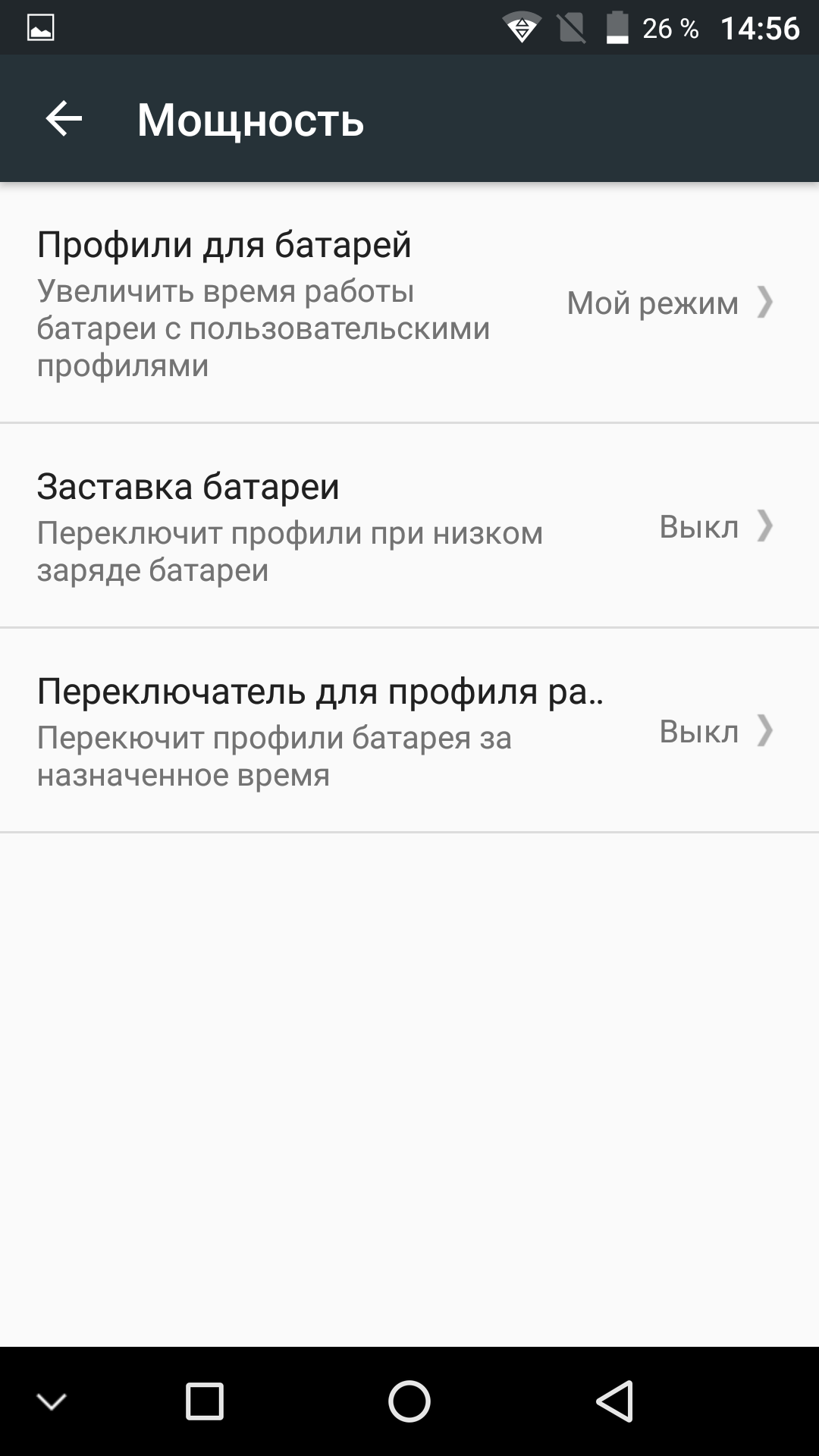Open Переключатель для профиля row
Viewport: 819px width, 1456px height.
pyautogui.click(x=409, y=730)
